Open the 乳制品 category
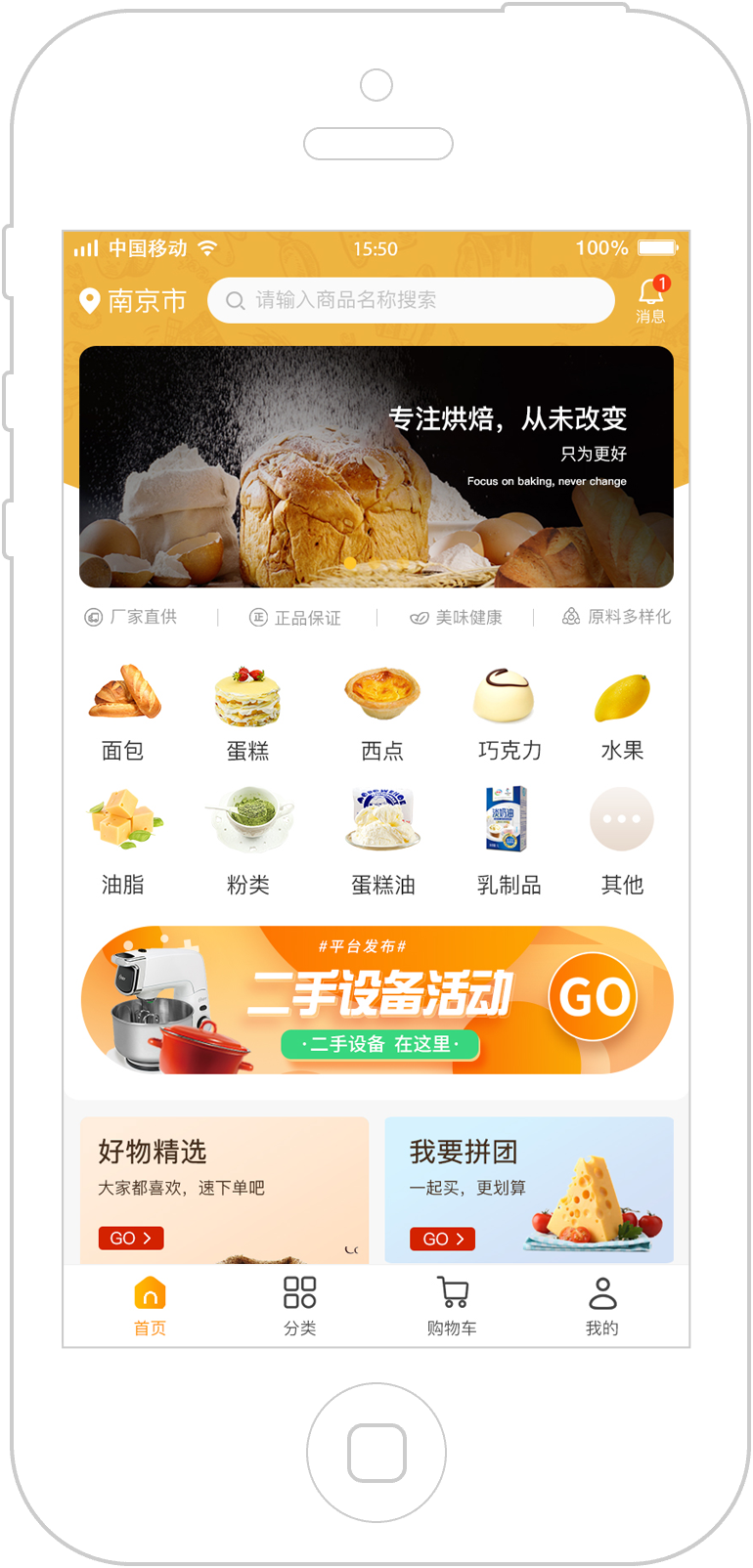The width and height of the screenshot is (753, 1568). [509, 842]
